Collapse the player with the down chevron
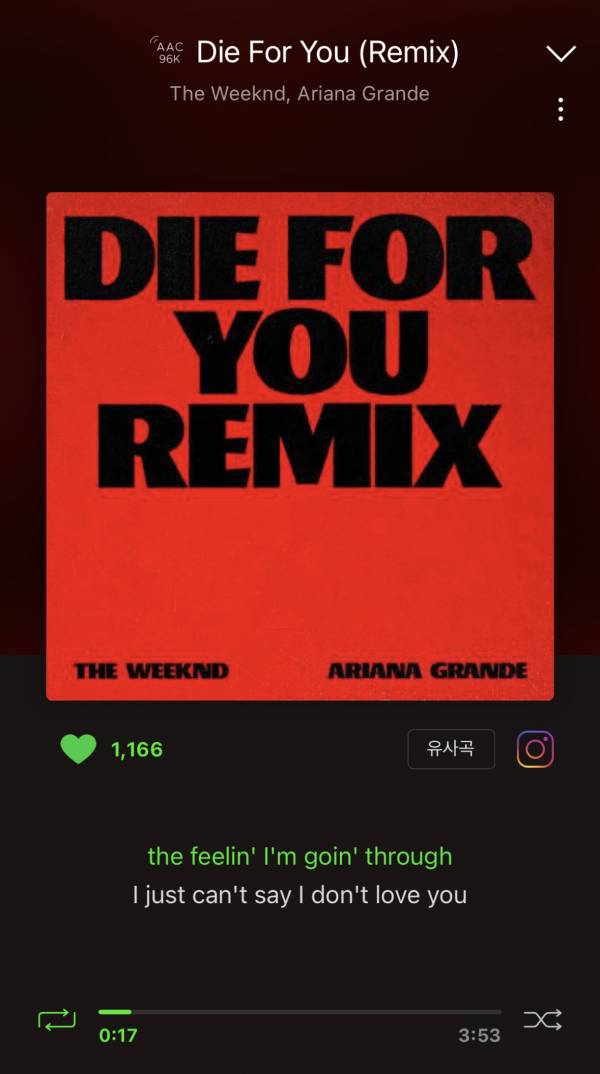The width and height of the screenshot is (600, 1074). tap(562, 54)
